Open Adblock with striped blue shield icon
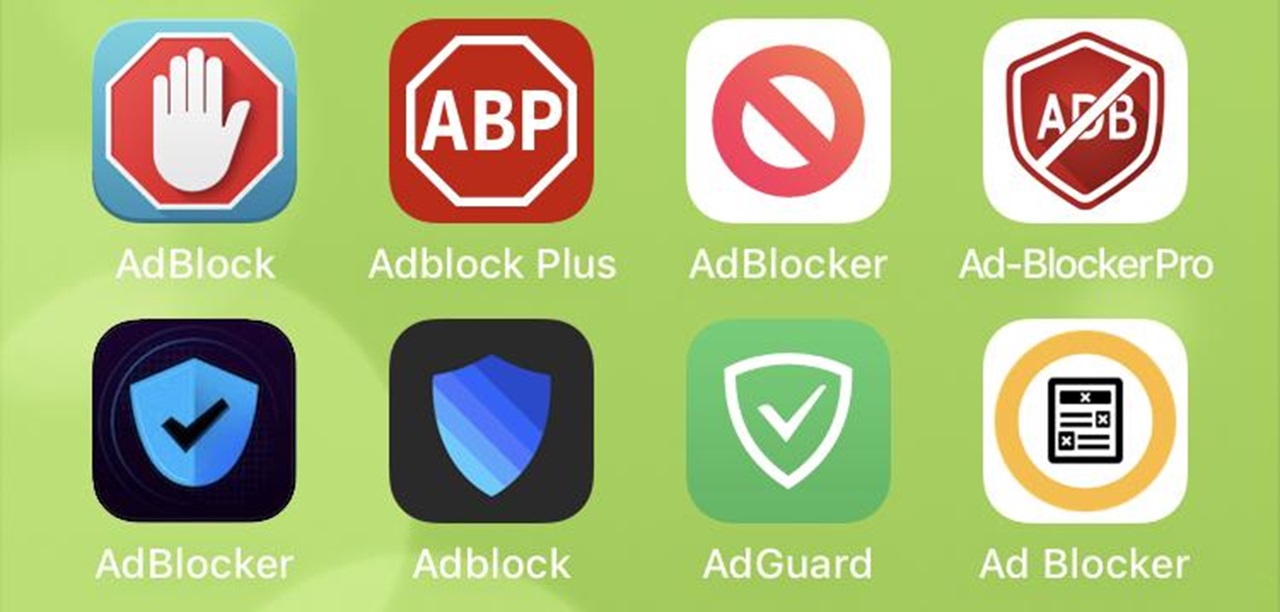The image size is (1280, 612). [x=491, y=421]
